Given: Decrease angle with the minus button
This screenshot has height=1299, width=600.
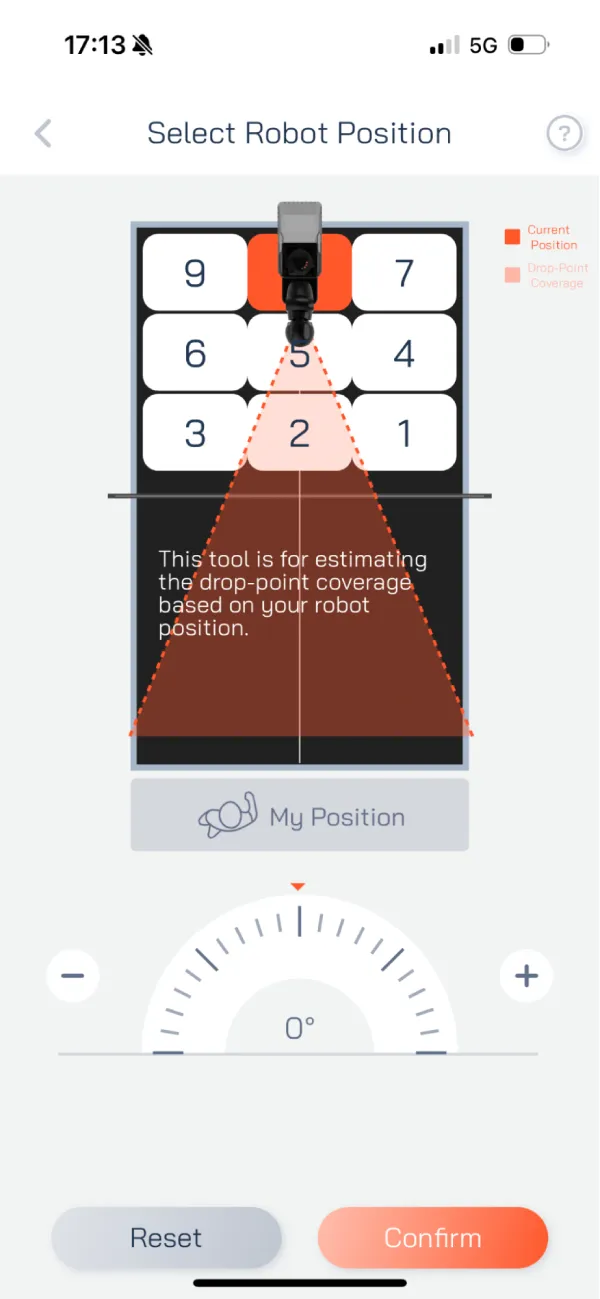Looking at the screenshot, I should [73, 975].
